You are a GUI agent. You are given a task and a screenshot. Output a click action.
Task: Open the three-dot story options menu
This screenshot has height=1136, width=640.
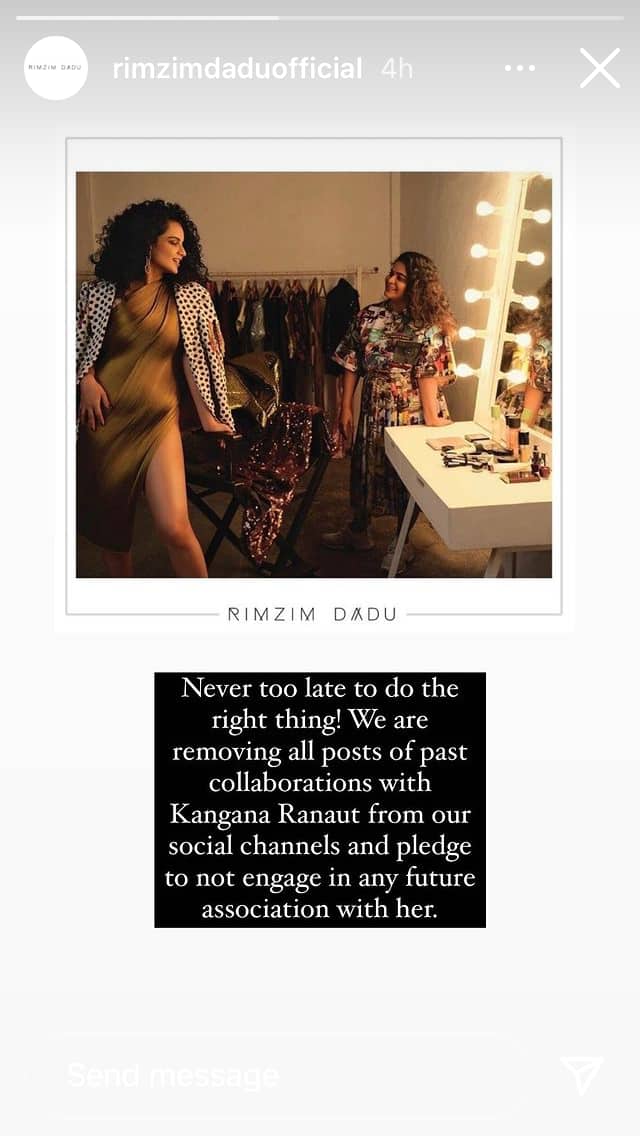pos(520,68)
